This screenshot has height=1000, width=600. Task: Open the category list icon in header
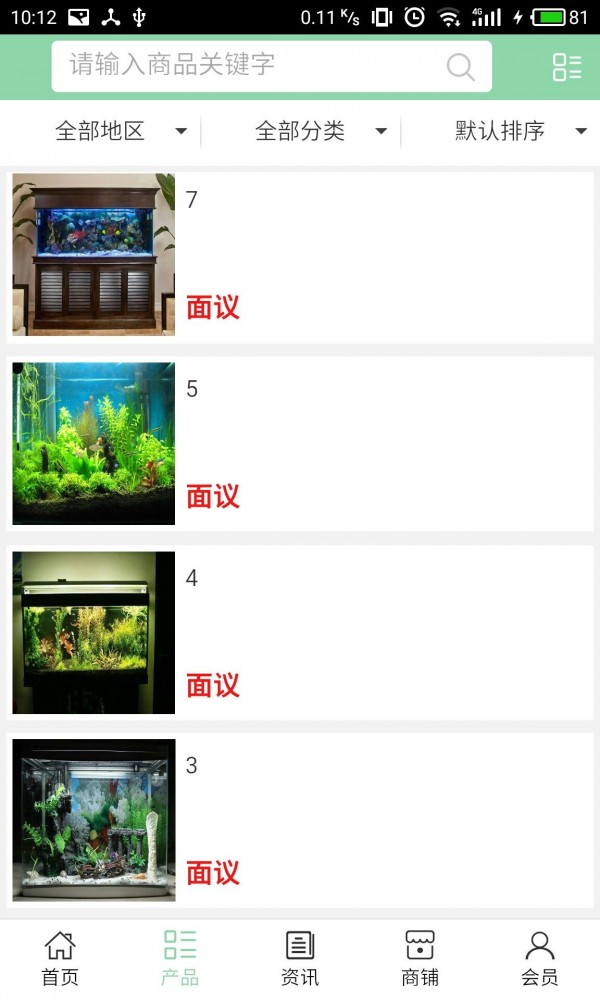coord(567,67)
